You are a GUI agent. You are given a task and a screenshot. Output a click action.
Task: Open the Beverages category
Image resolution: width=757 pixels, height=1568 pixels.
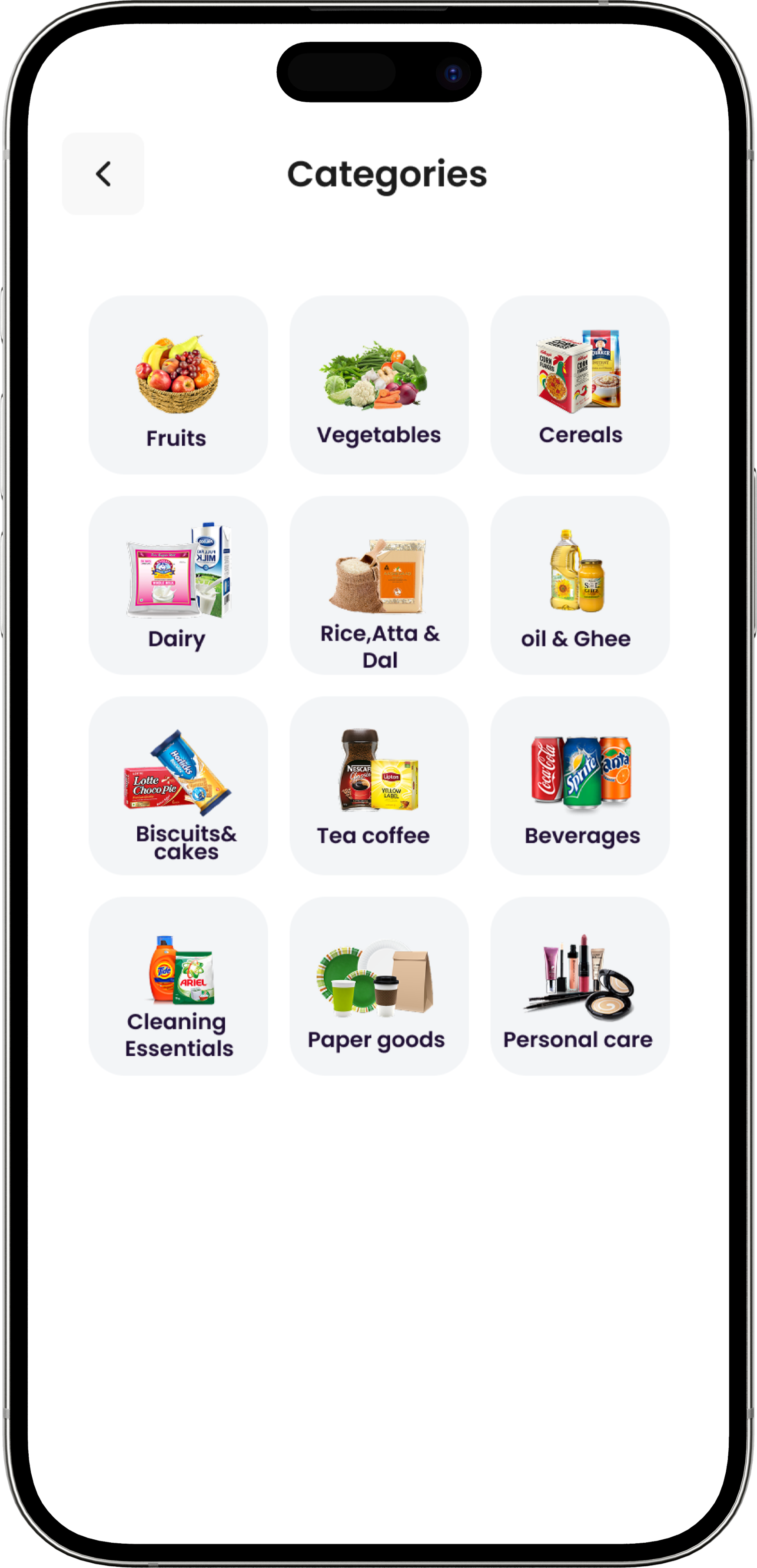pyautogui.click(x=579, y=785)
